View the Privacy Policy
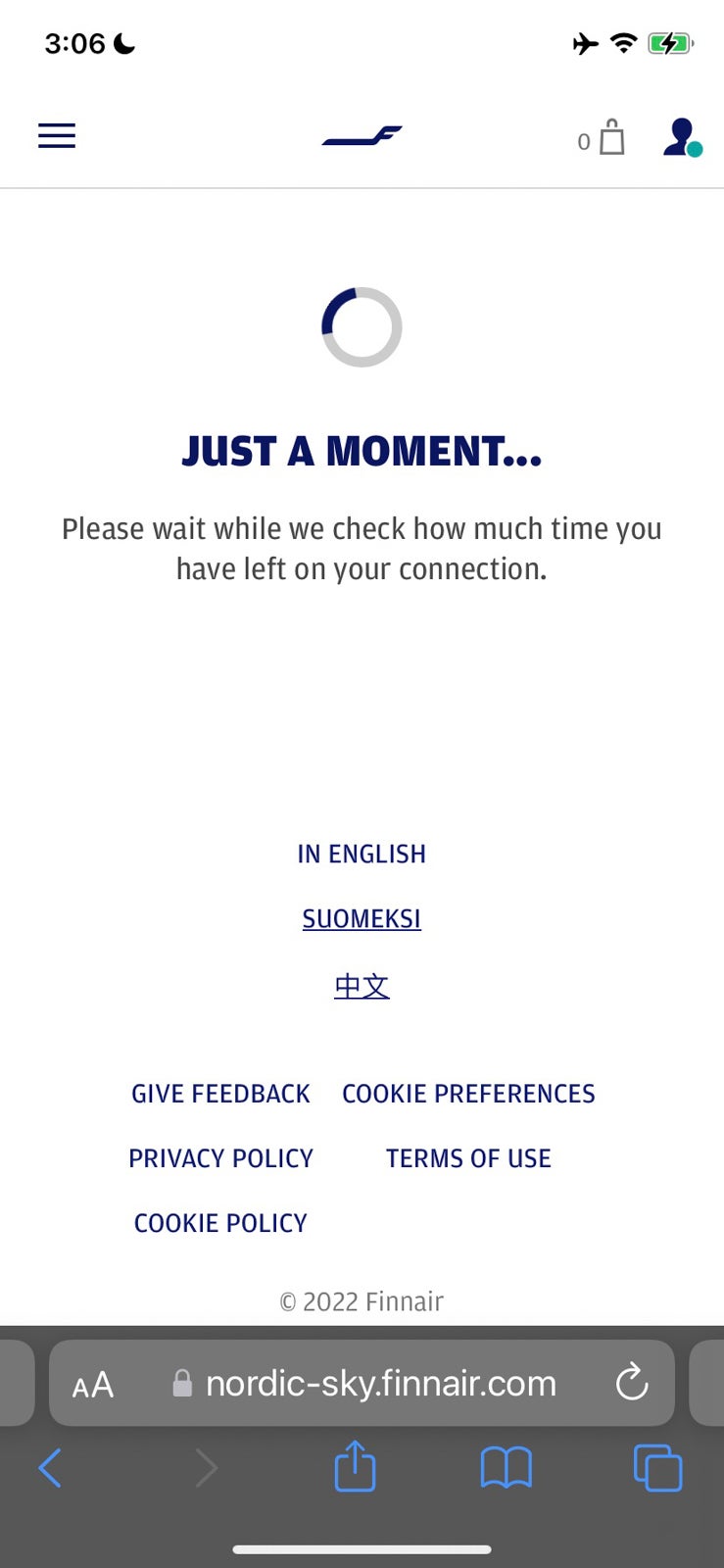The image size is (724, 1568). (x=220, y=1158)
